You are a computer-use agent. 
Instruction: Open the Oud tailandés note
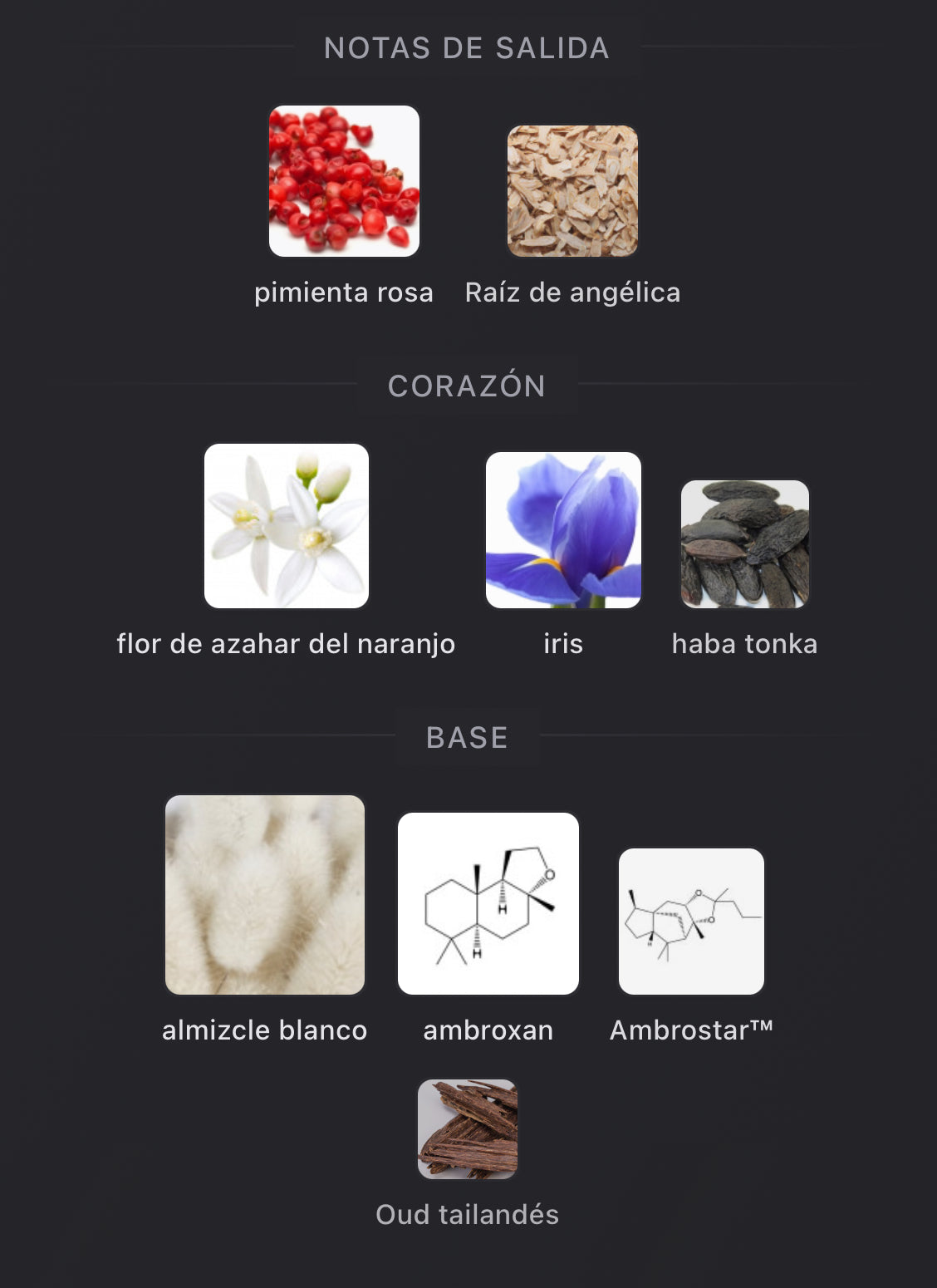point(468,1129)
